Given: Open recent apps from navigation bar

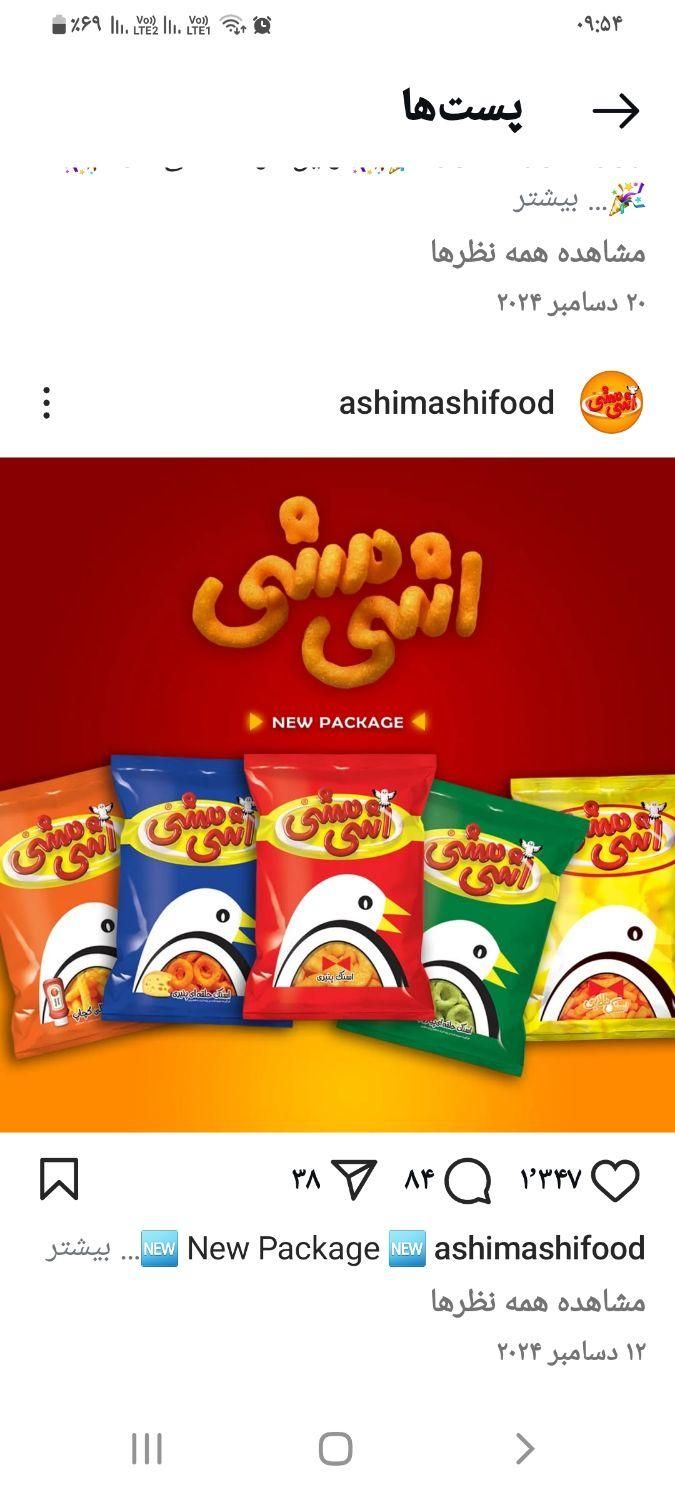Looking at the screenshot, I should (x=147, y=1448).
